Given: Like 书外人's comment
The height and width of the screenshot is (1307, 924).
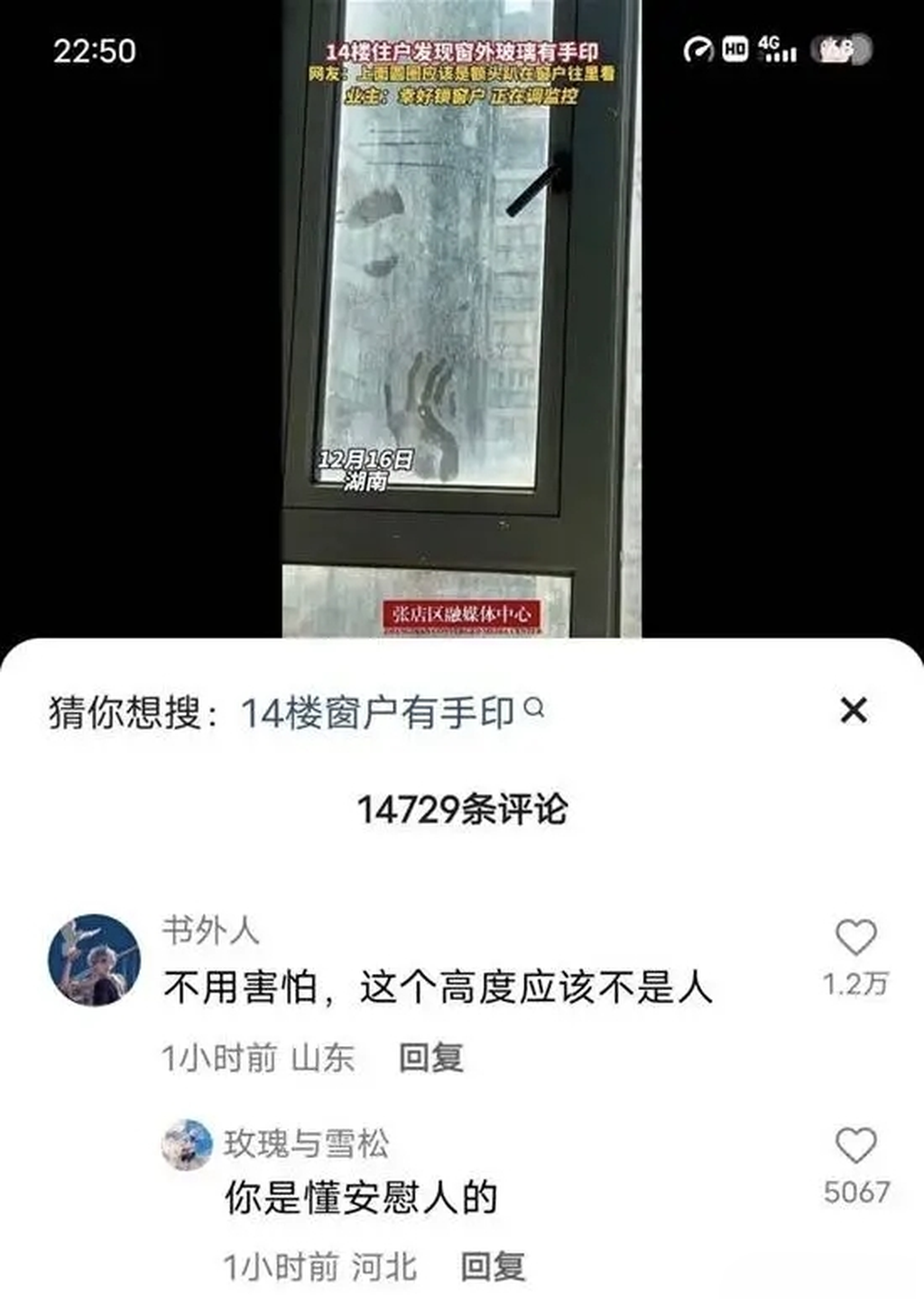Looking at the screenshot, I should click(x=855, y=939).
